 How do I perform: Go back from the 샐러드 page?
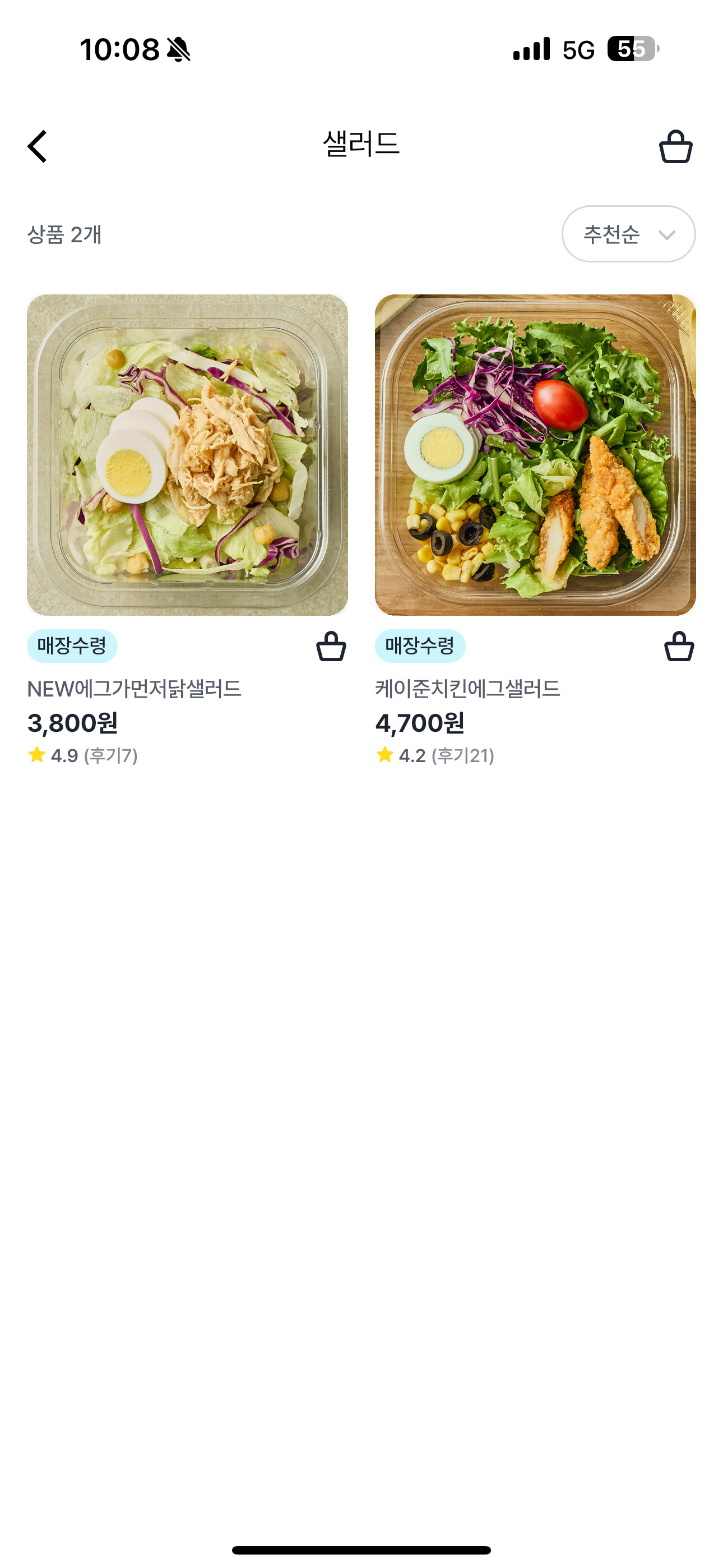coord(38,147)
